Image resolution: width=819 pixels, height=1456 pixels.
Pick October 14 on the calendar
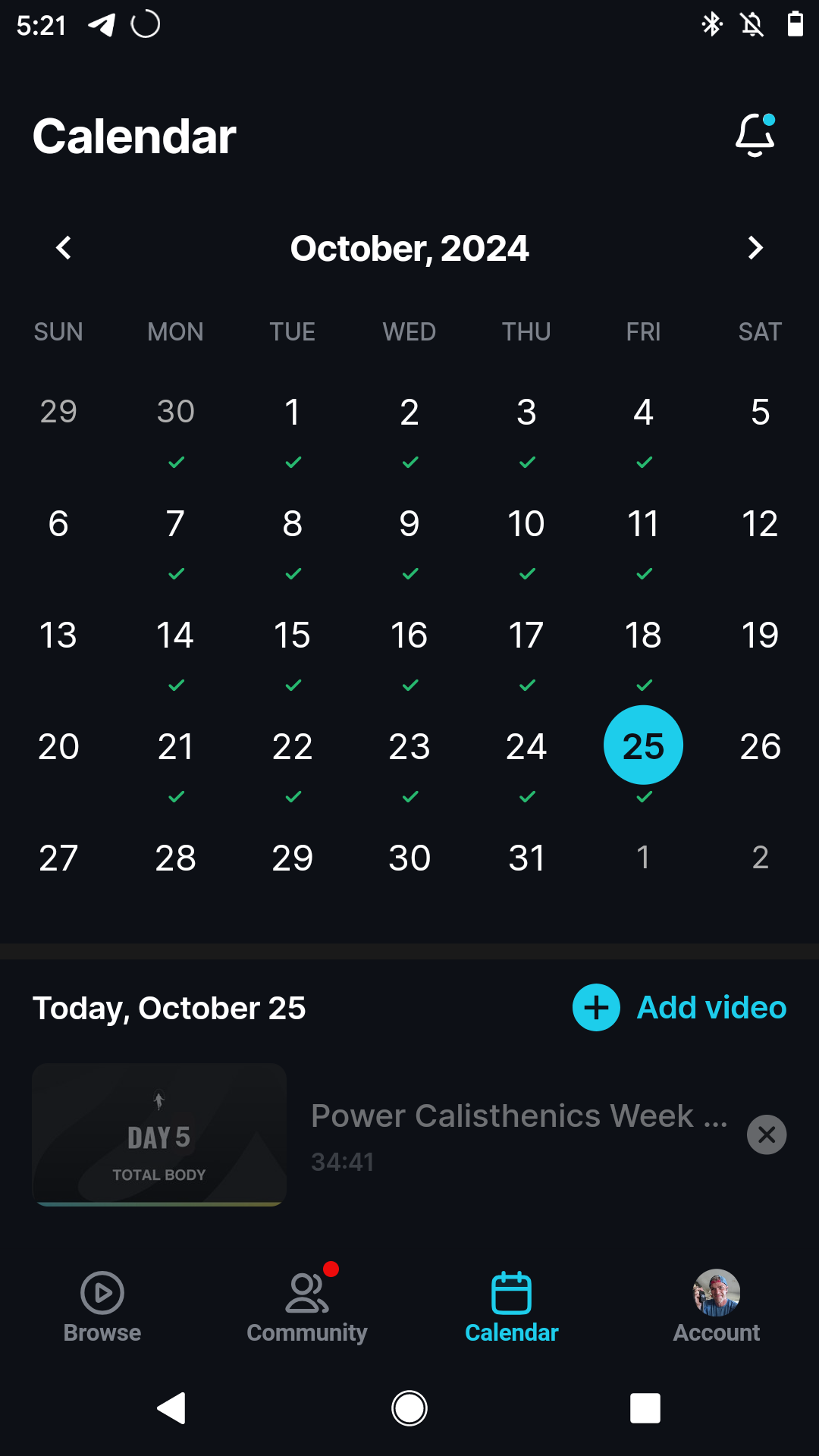pos(175,635)
